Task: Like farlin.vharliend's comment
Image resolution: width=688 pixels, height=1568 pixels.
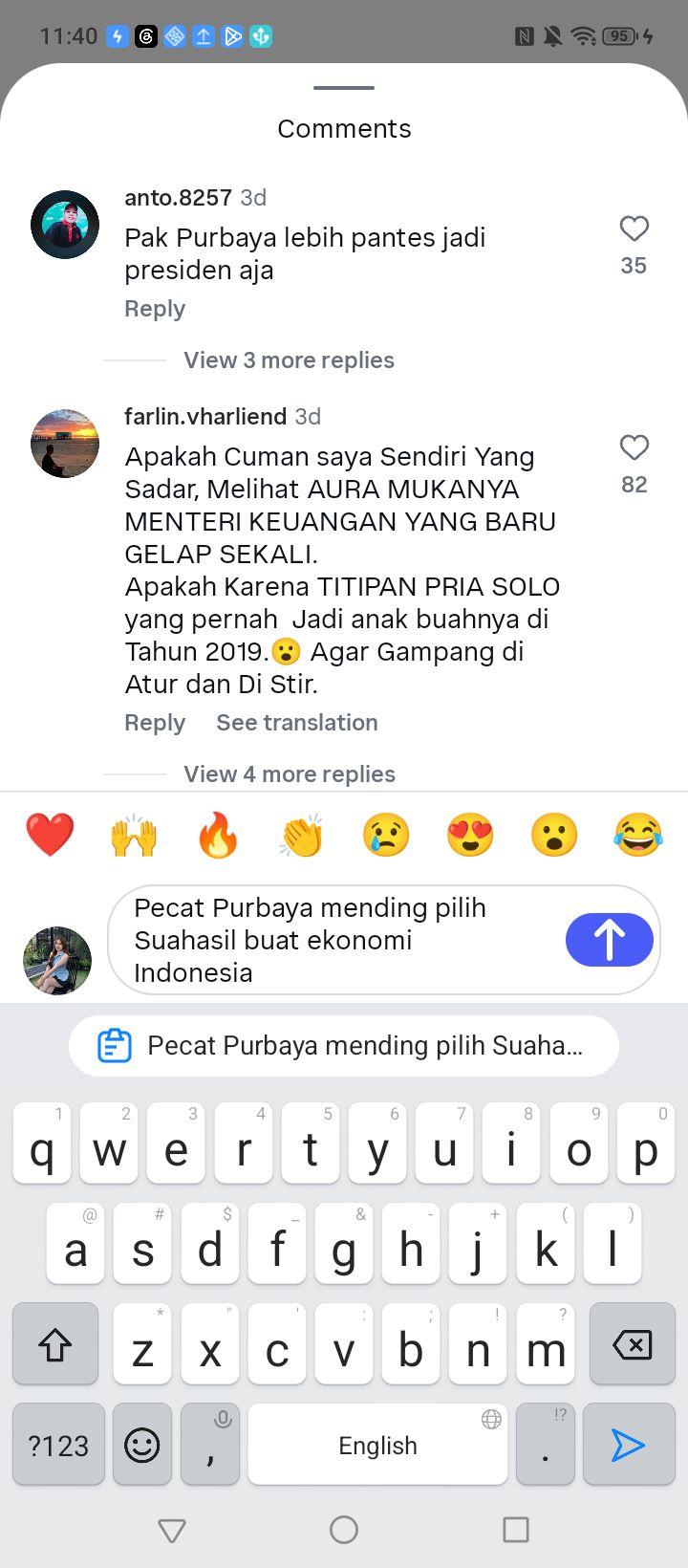Action: pyautogui.click(x=634, y=447)
